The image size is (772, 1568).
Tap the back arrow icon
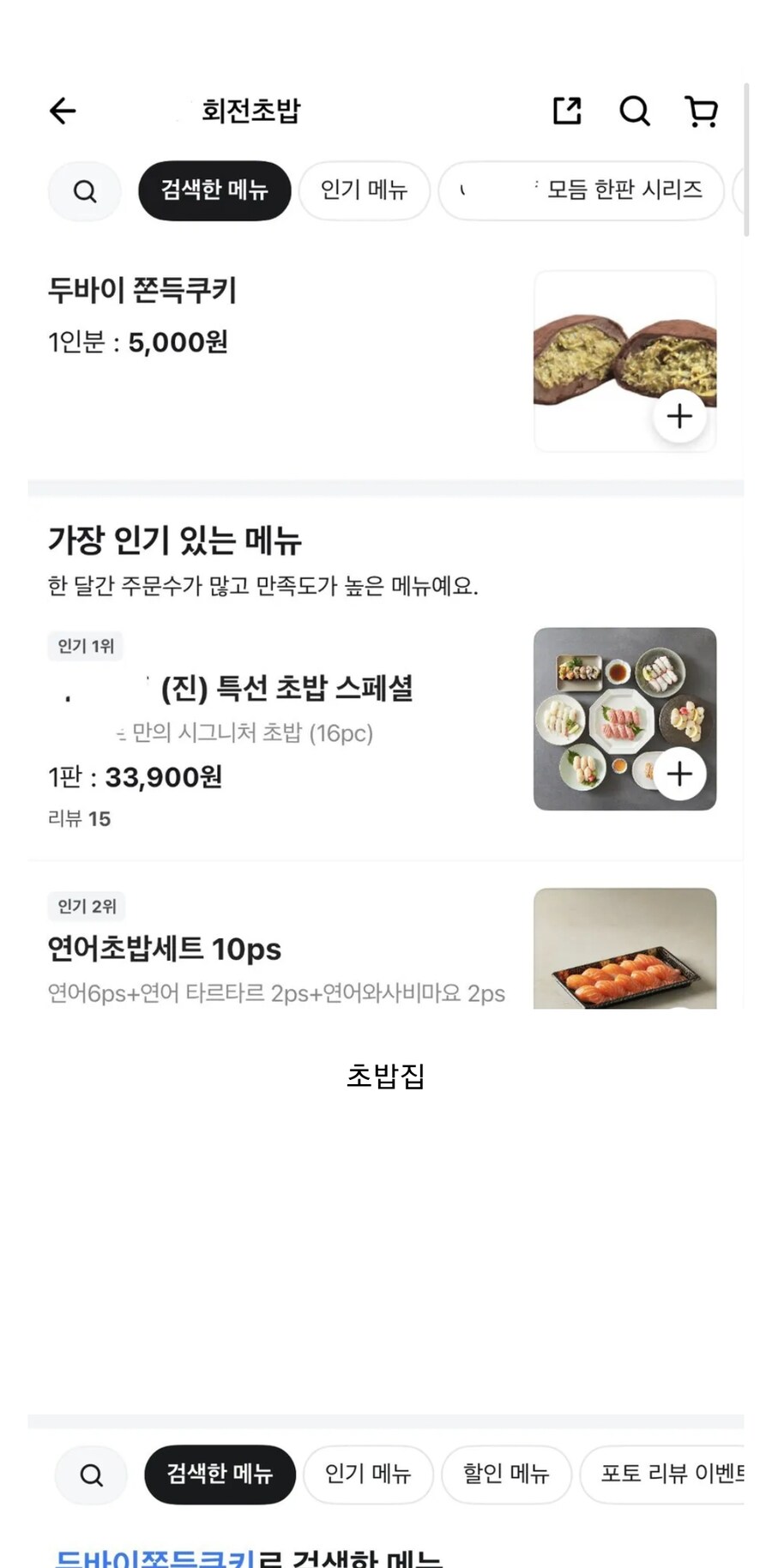(x=61, y=111)
